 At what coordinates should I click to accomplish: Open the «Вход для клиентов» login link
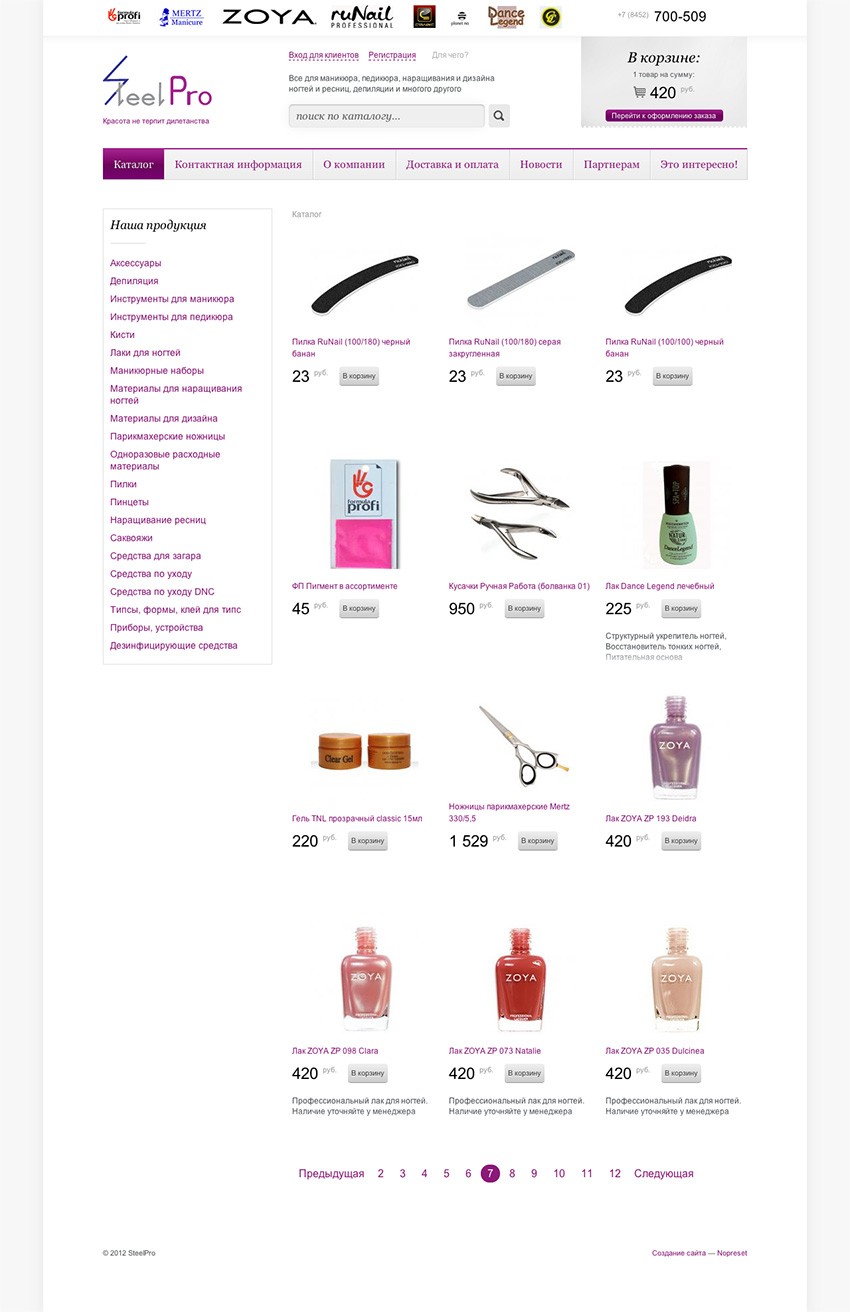pos(323,55)
